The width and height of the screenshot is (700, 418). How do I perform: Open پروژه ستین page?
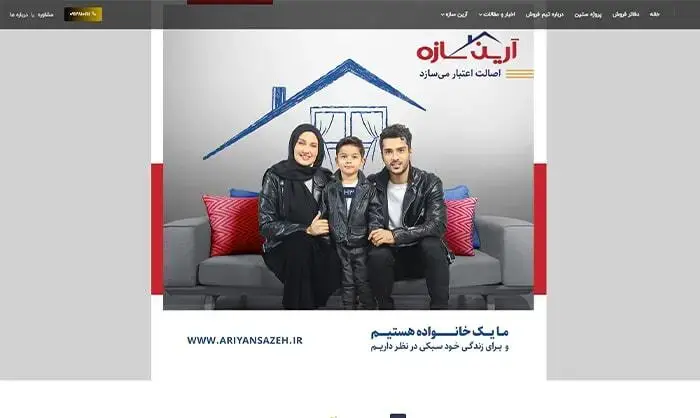click(x=592, y=15)
